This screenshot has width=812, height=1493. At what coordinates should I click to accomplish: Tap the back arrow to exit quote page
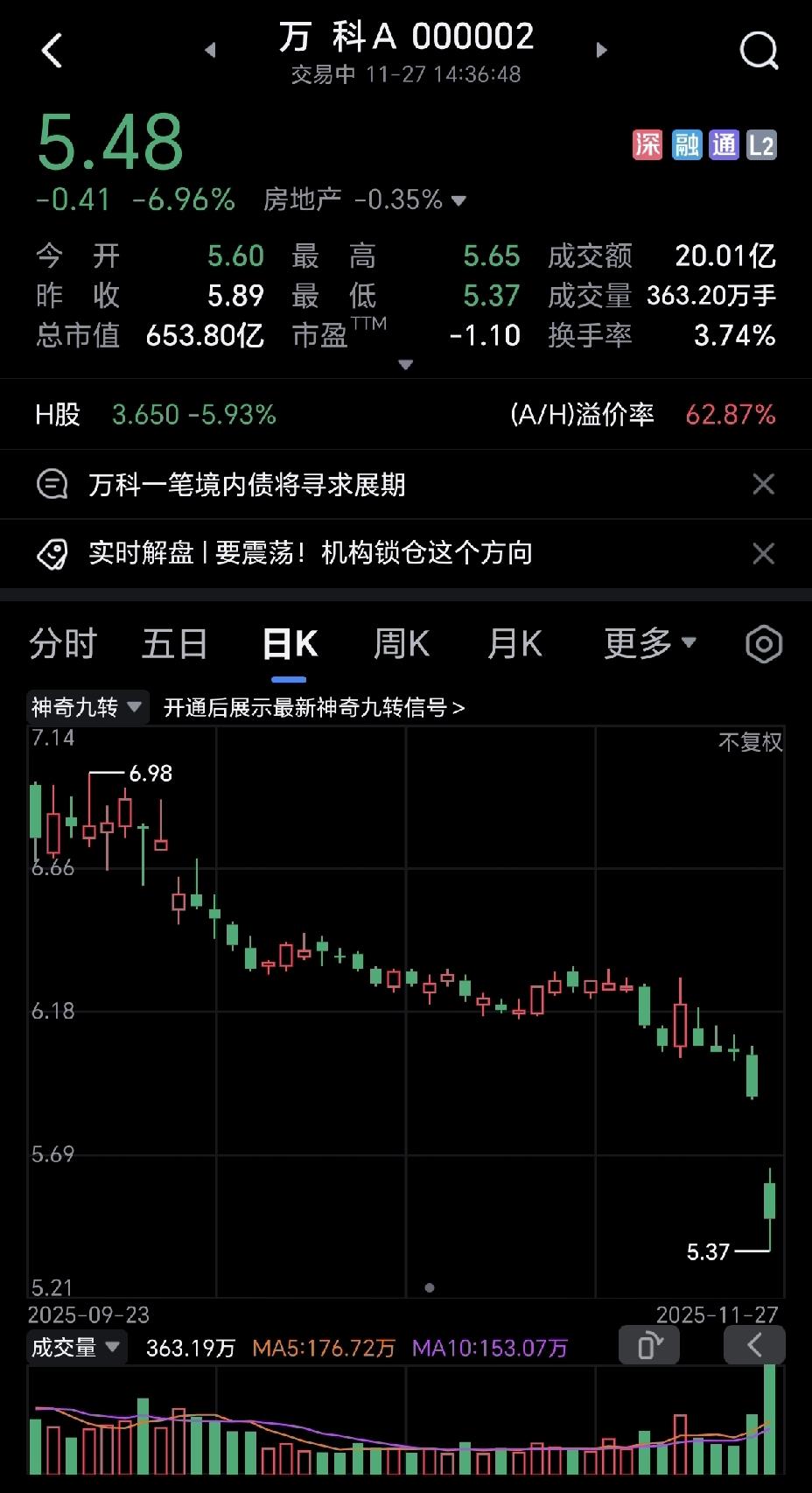[52, 50]
